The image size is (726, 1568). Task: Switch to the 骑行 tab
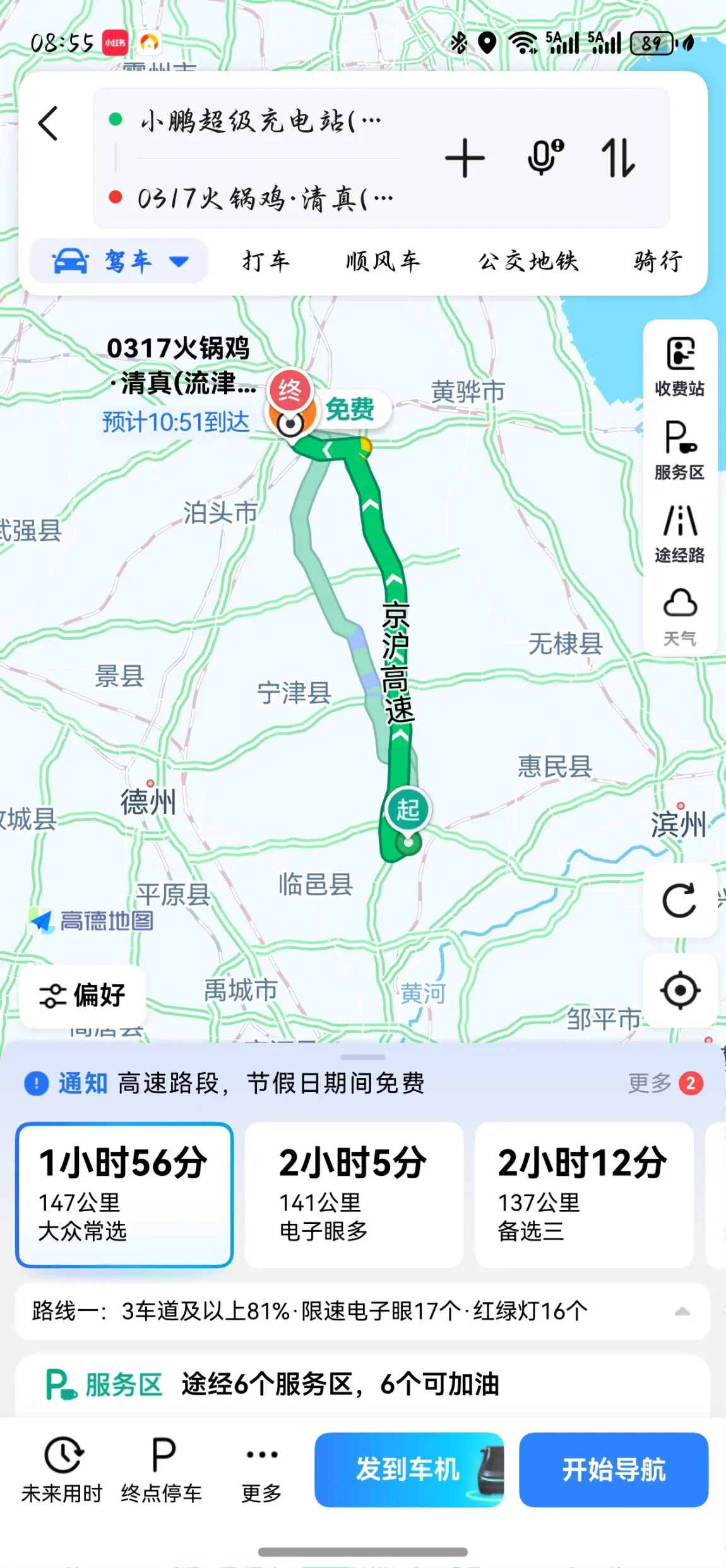658,261
